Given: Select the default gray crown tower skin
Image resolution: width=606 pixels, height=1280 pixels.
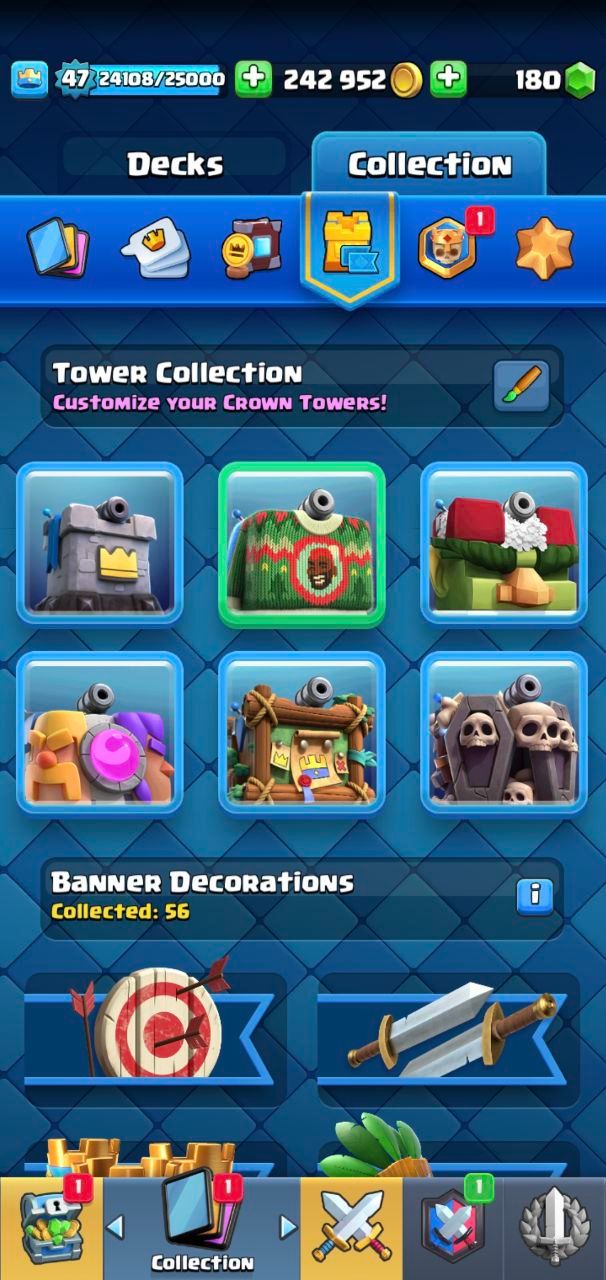Looking at the screenshot, I should click(x=100, y=545).
